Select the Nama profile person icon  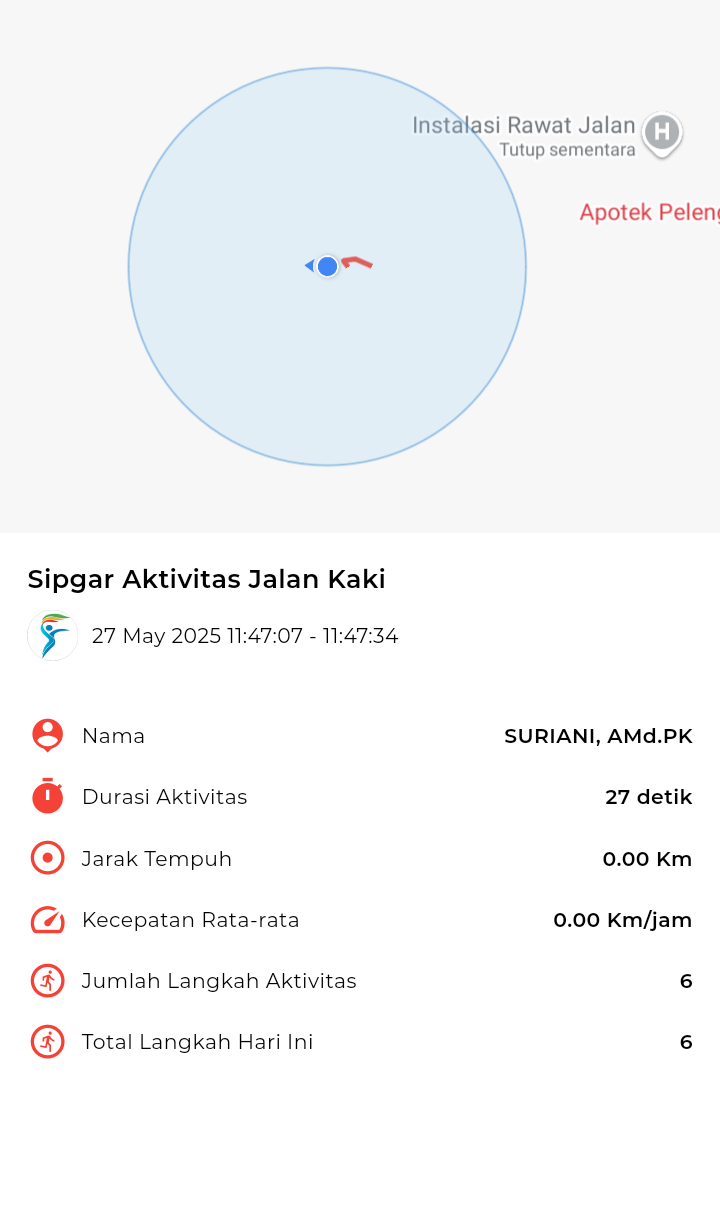47,735
